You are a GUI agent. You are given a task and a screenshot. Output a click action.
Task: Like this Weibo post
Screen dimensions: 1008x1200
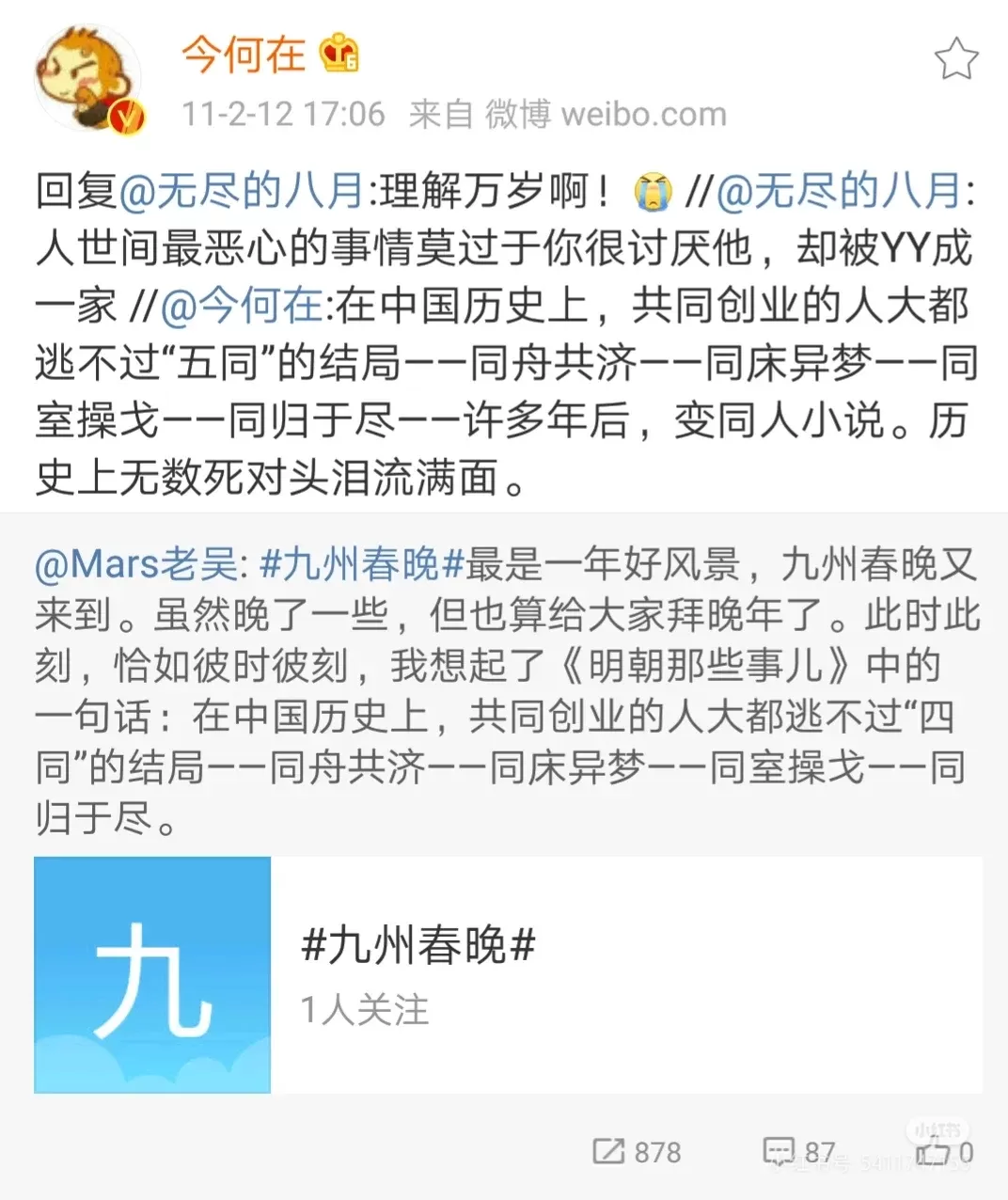pos(944,1151)
